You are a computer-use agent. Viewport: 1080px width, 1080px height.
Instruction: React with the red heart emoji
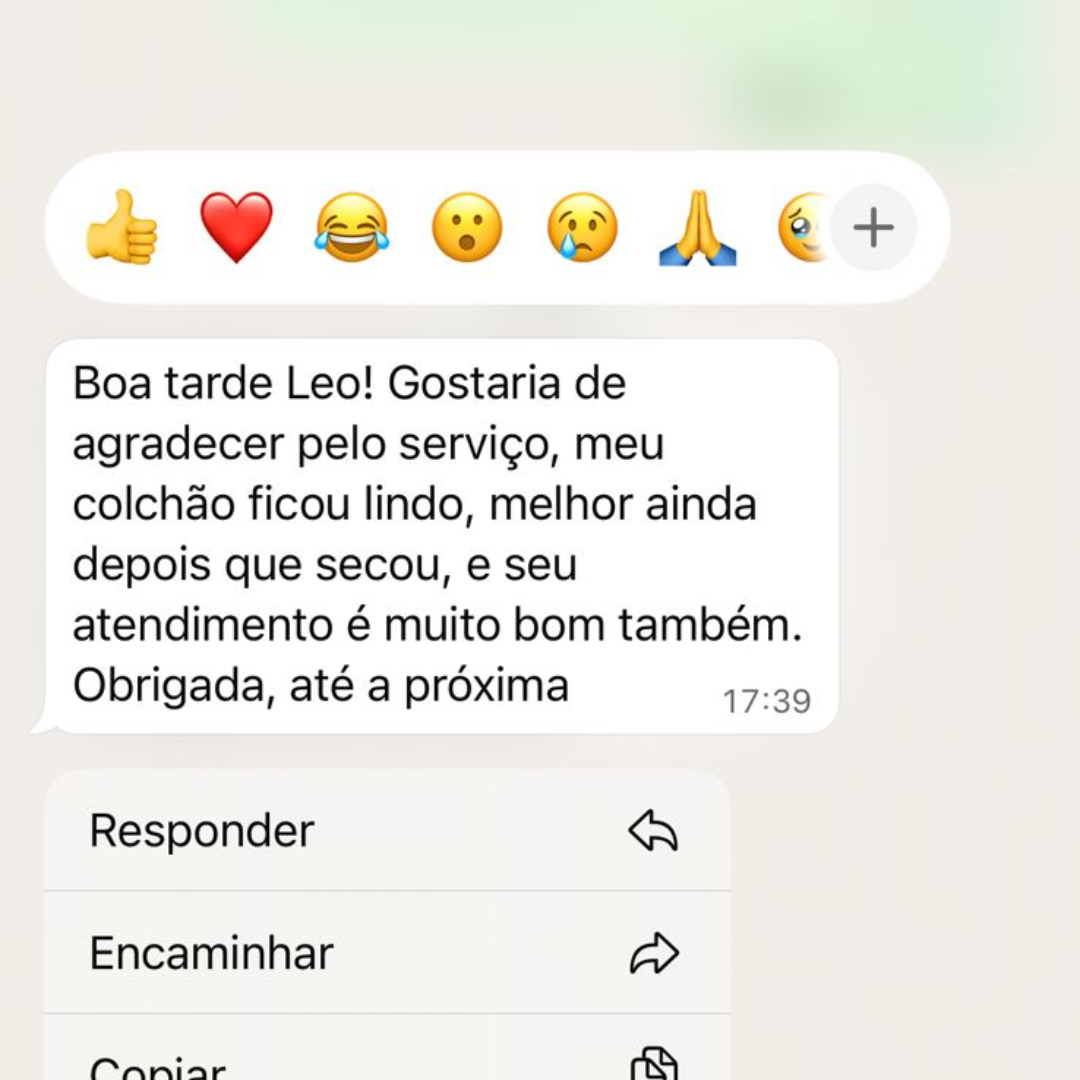[x=236, y=227]
